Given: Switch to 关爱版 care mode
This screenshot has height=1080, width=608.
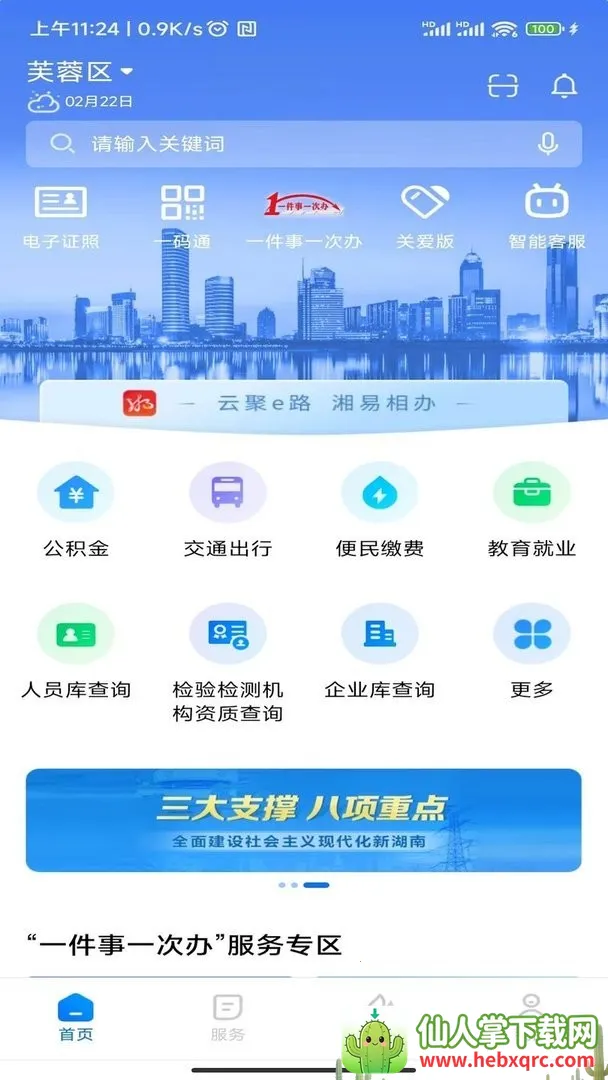Looking at the screenshot, I should click(x=425, y=215).
